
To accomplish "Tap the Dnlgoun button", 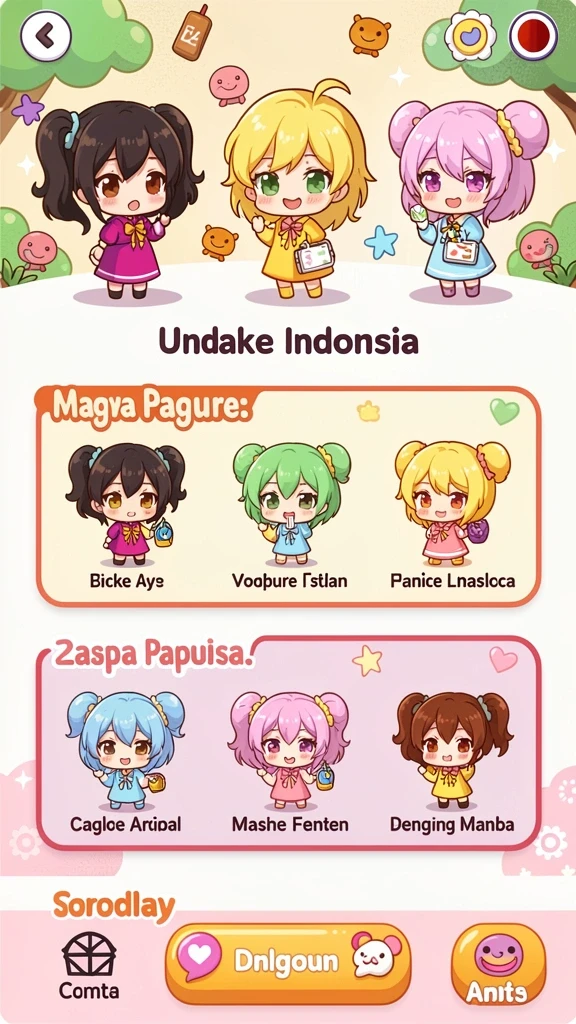I will pyautogui.click(x=288, y=963).
